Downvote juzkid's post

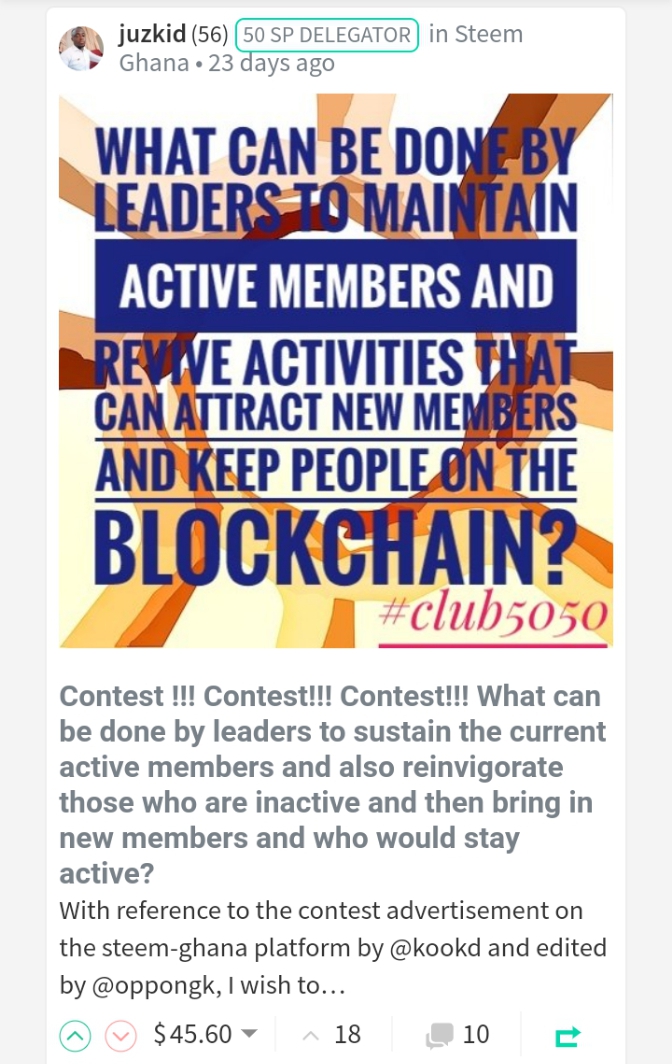(121, 1036)
